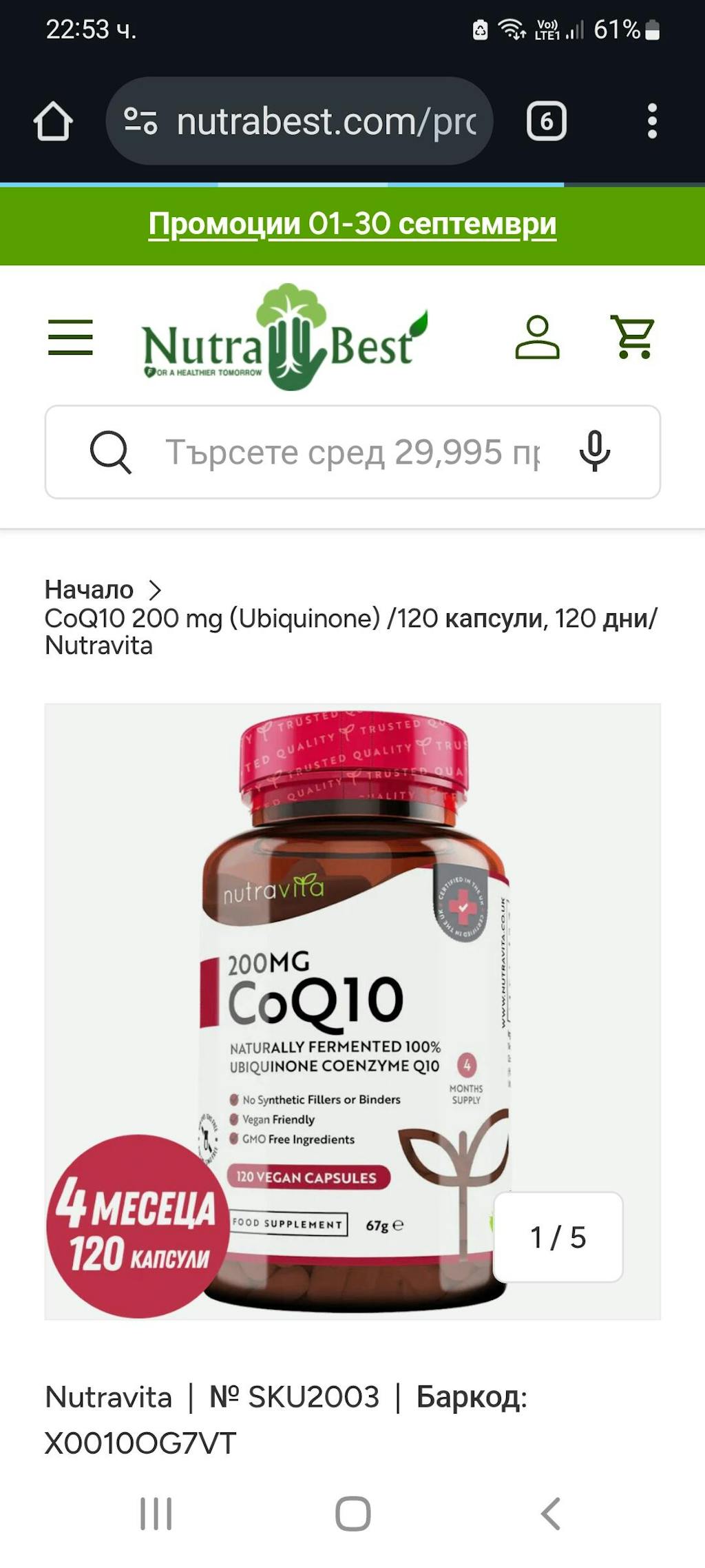
Task: Open the Промоции 01-30 септември link
Action: point(352,225)
